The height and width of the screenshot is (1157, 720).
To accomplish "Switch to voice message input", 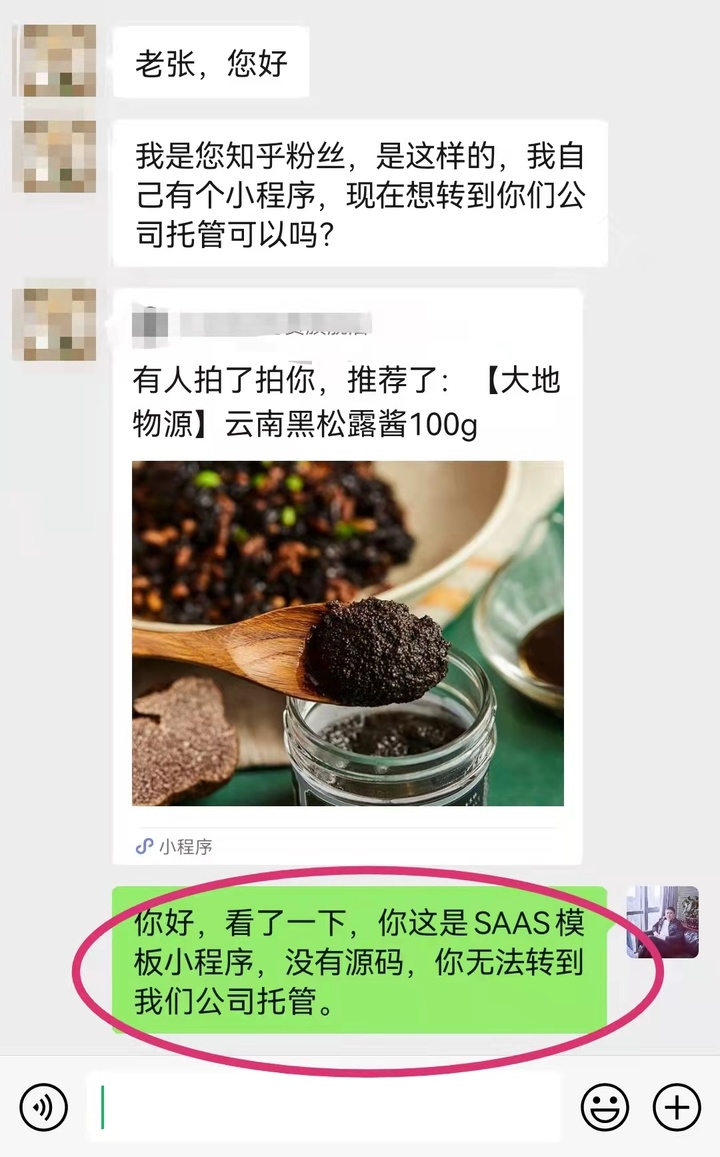I will (43, 1107).
